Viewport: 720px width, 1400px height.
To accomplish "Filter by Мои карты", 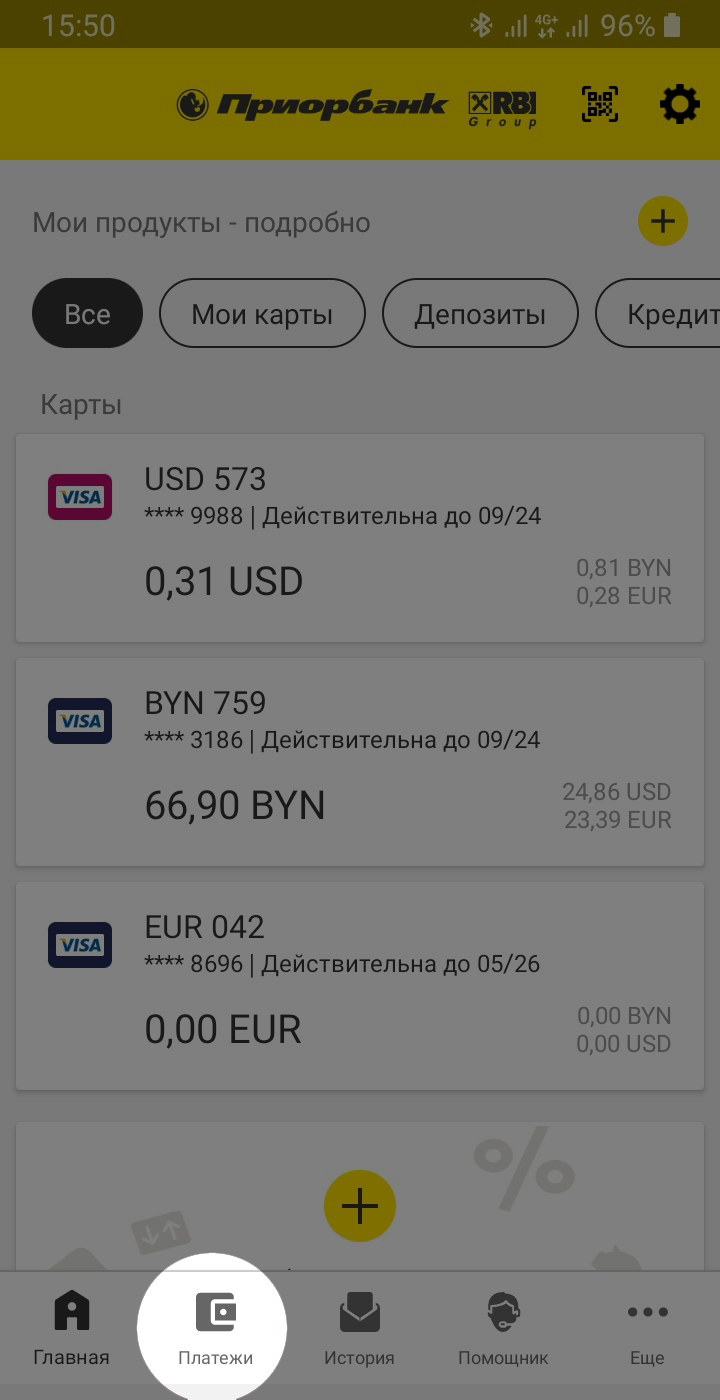I will pos(262,314).
